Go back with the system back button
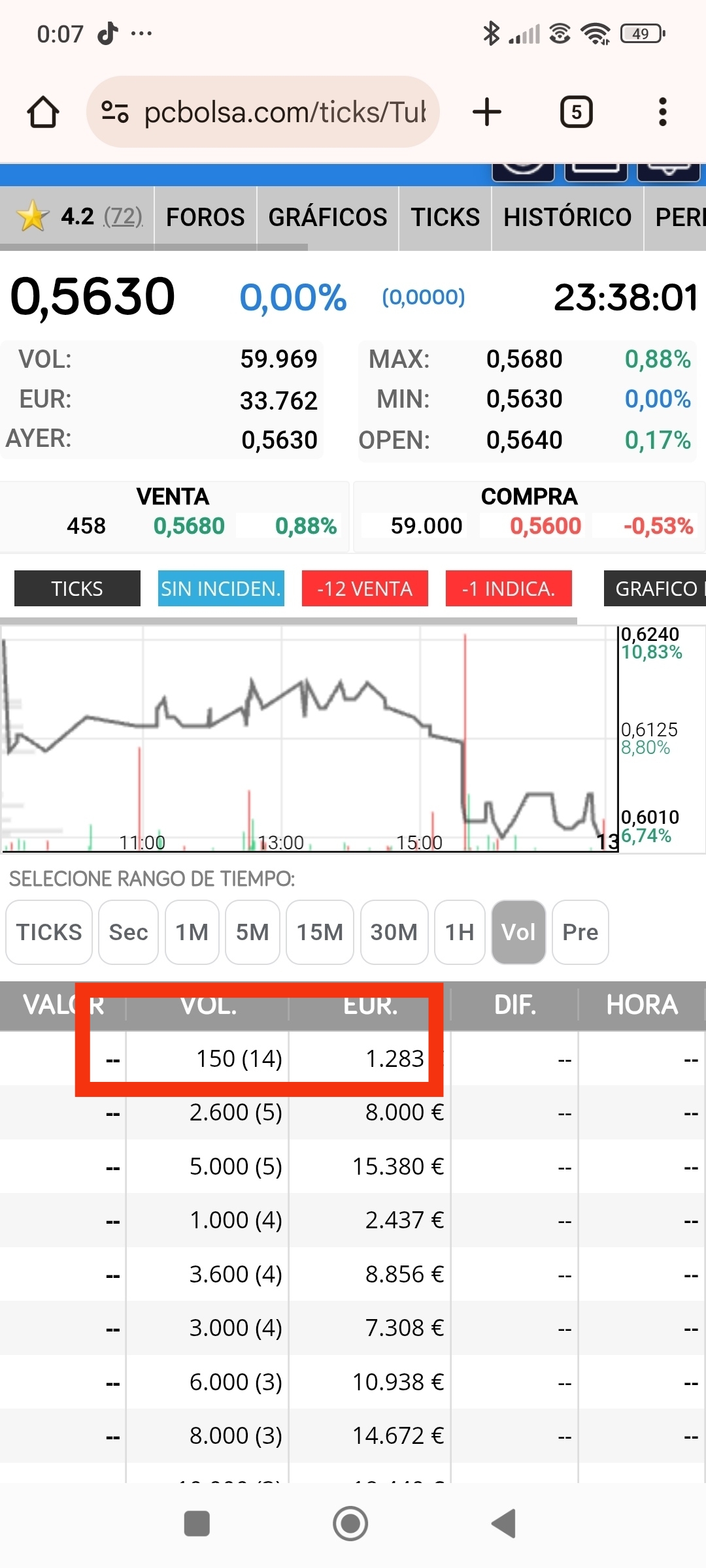706x1568 pixels. tap(503, 1524)
